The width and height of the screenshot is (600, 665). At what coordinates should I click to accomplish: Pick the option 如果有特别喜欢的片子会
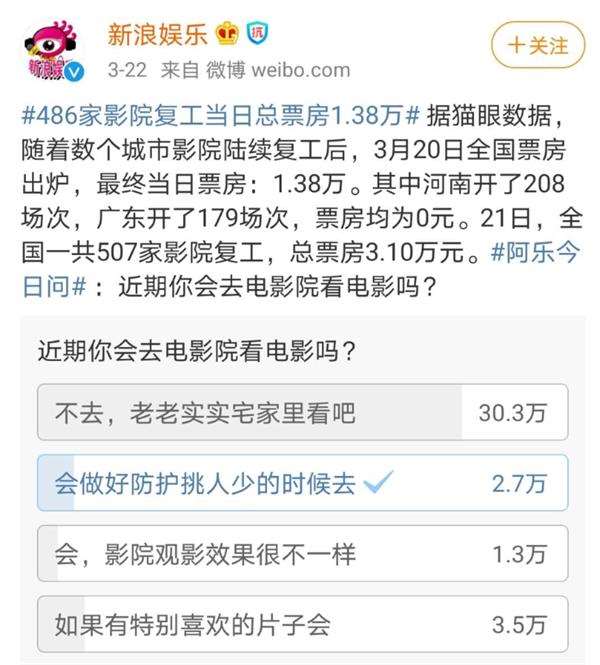(x=301, y=625)
